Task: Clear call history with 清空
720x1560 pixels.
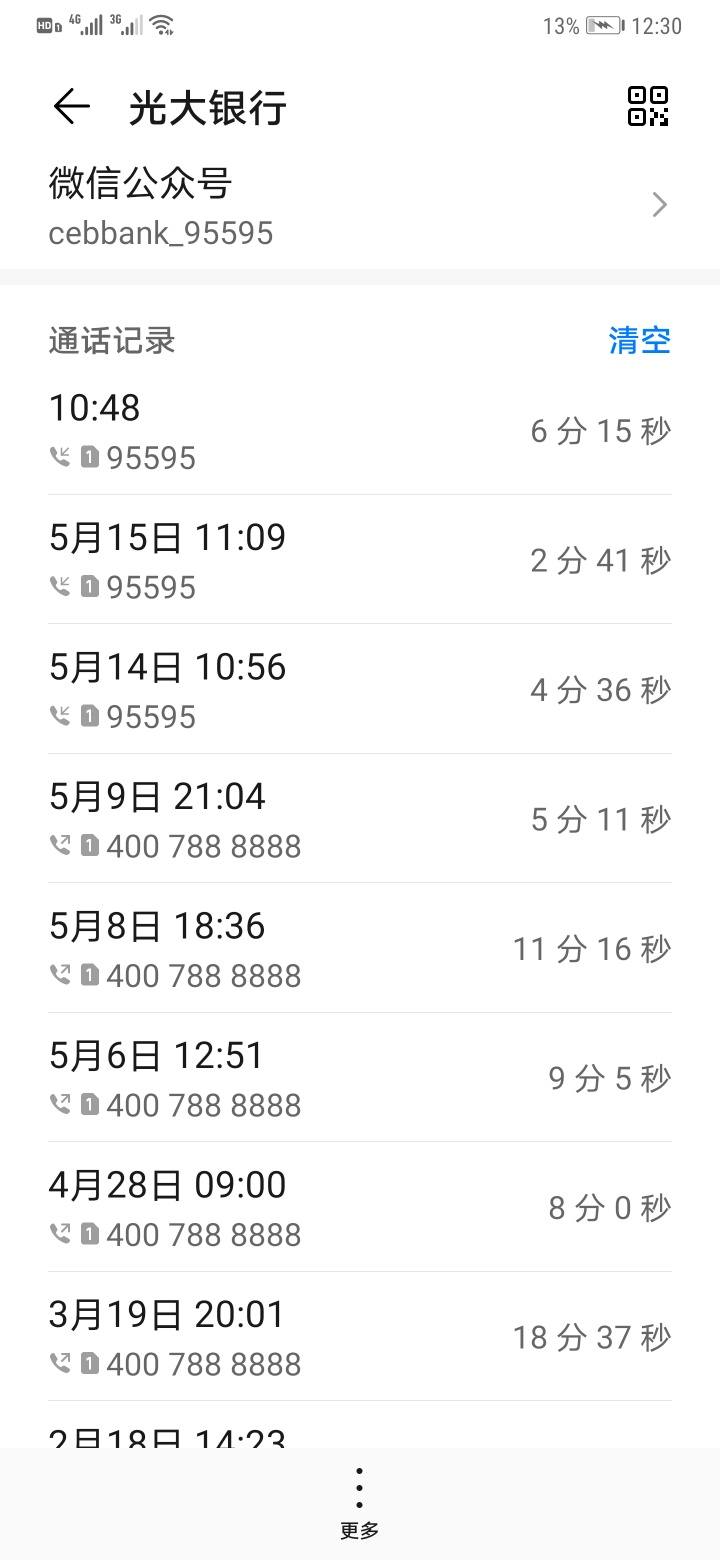Action: pos(639,341)
